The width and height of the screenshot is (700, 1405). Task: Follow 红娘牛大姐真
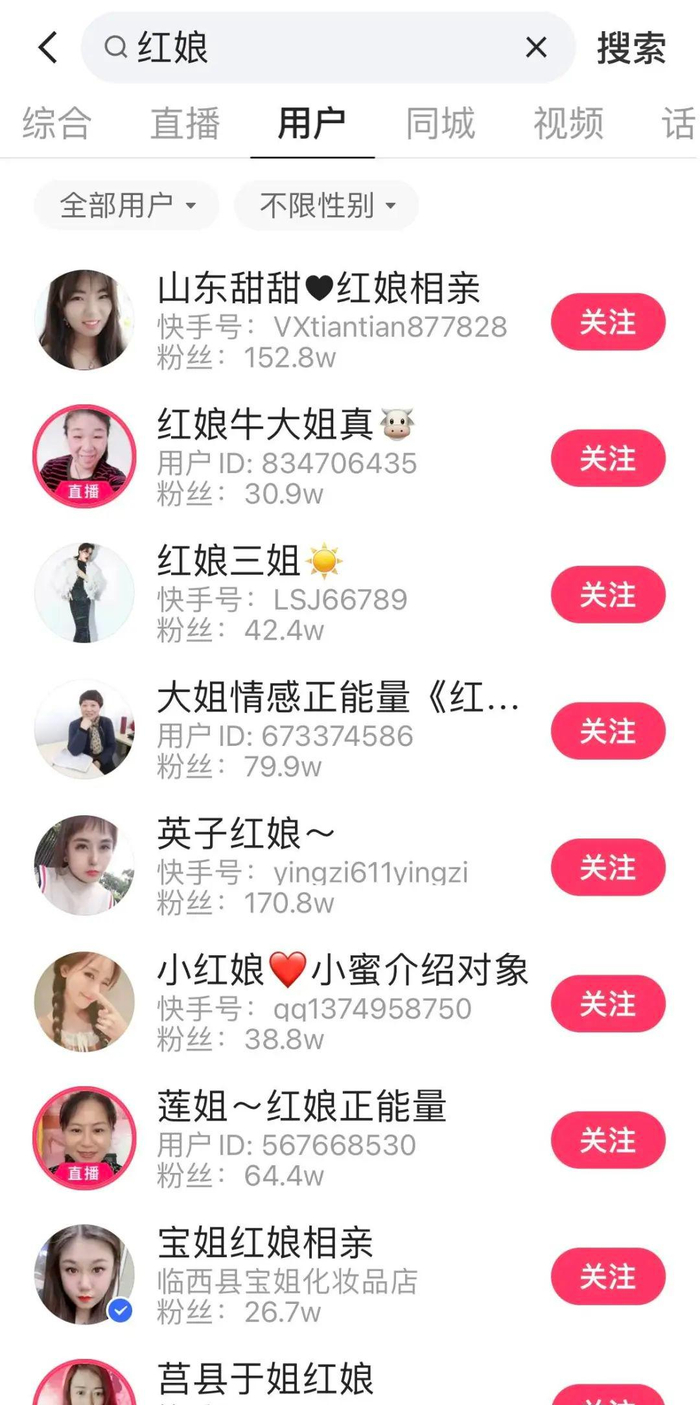(607, 459)
